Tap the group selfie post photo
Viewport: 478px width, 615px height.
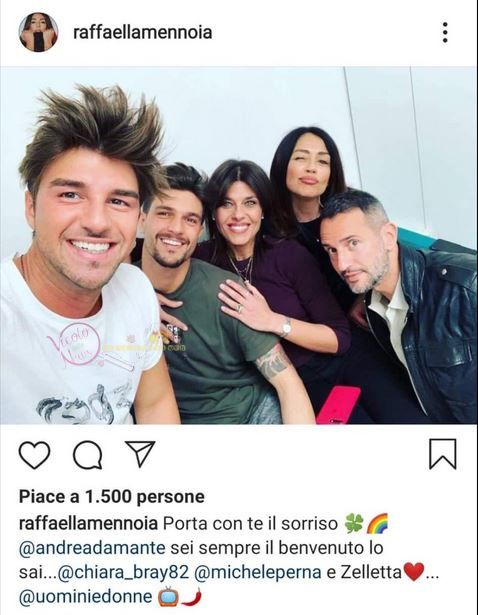point(239,246)
